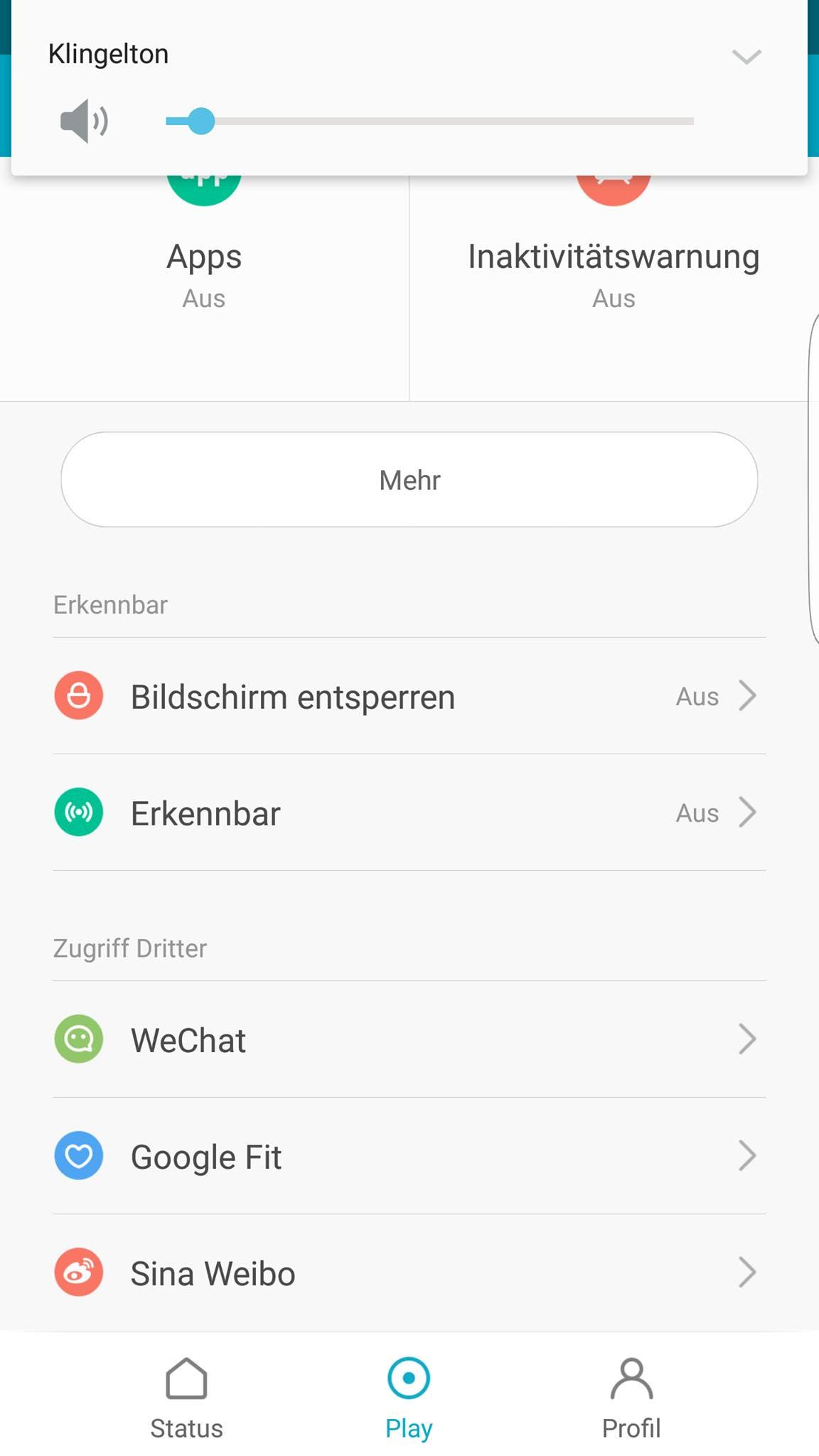Open WeChat third-party access
Screen dimensions: 819x1456
(x=409, y=1039)
